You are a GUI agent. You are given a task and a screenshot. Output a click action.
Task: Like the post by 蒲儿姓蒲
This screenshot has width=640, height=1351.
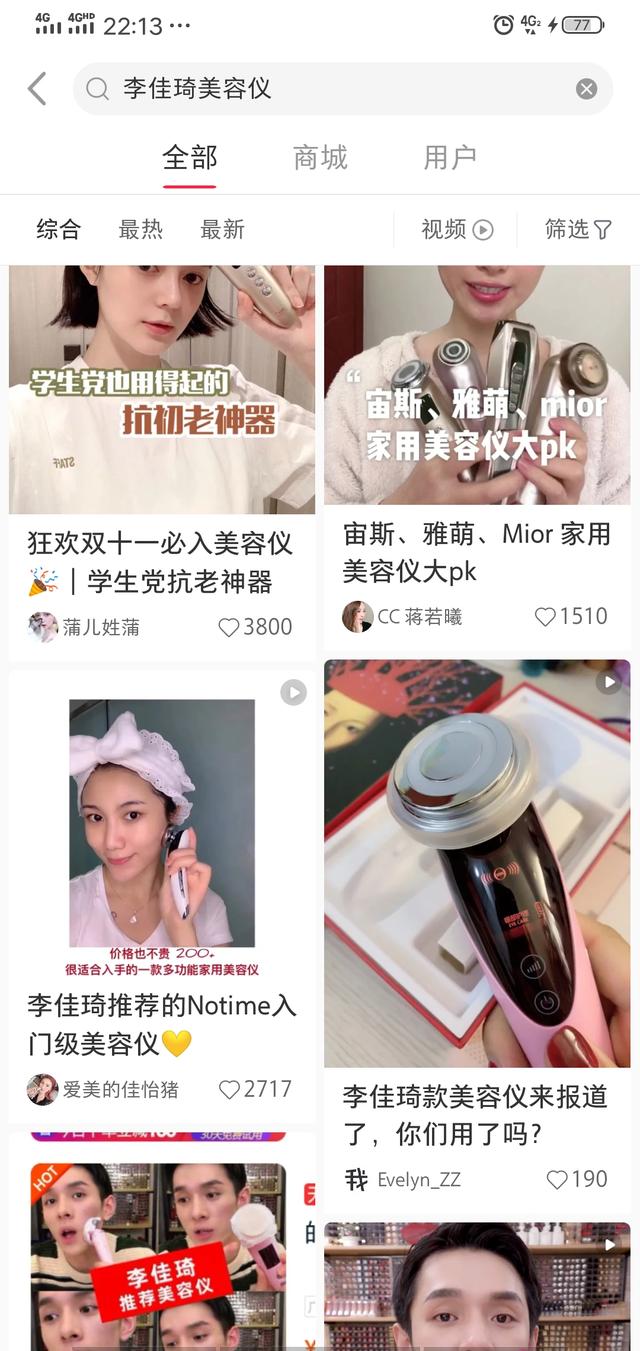point(229,627)
